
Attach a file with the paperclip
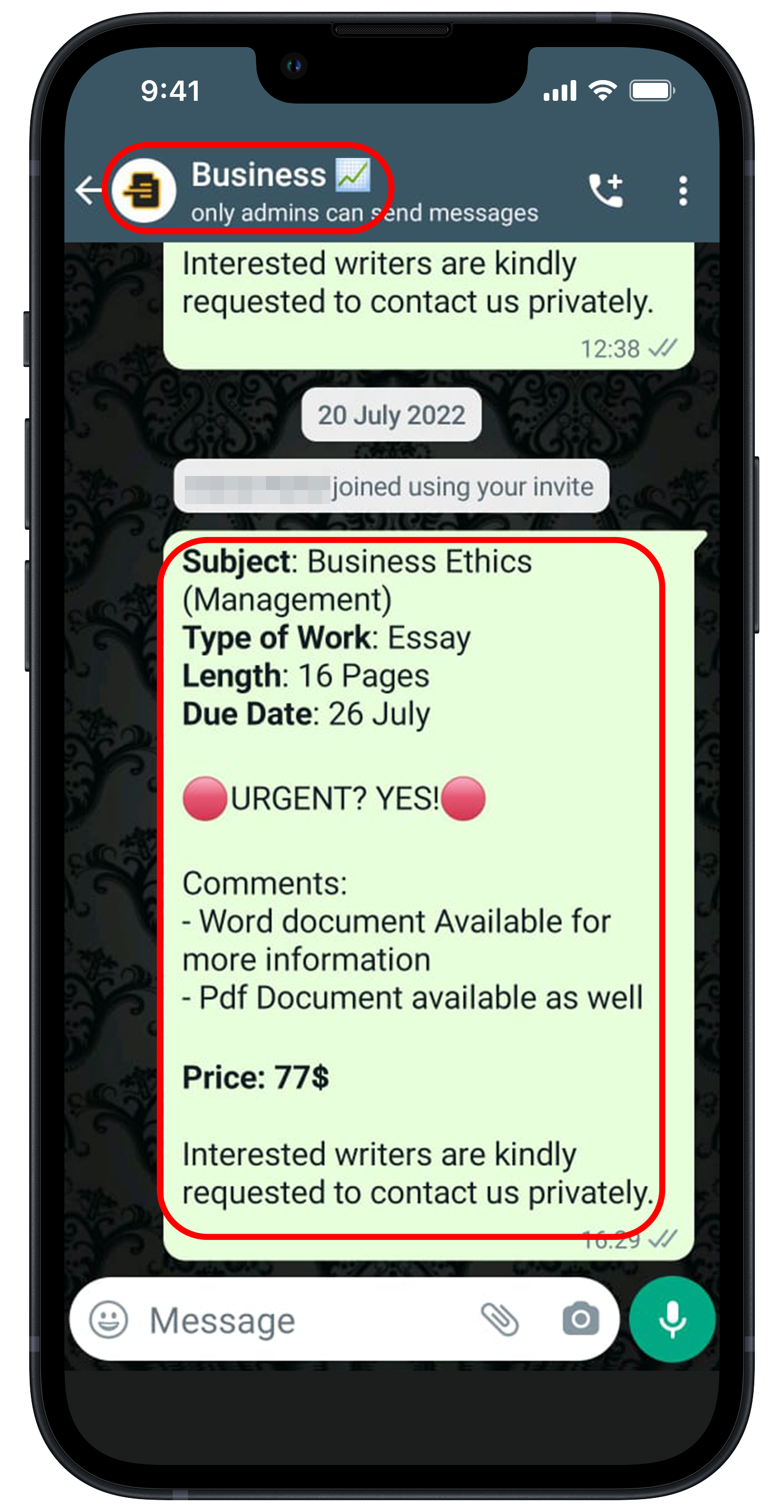(500, 1319)
